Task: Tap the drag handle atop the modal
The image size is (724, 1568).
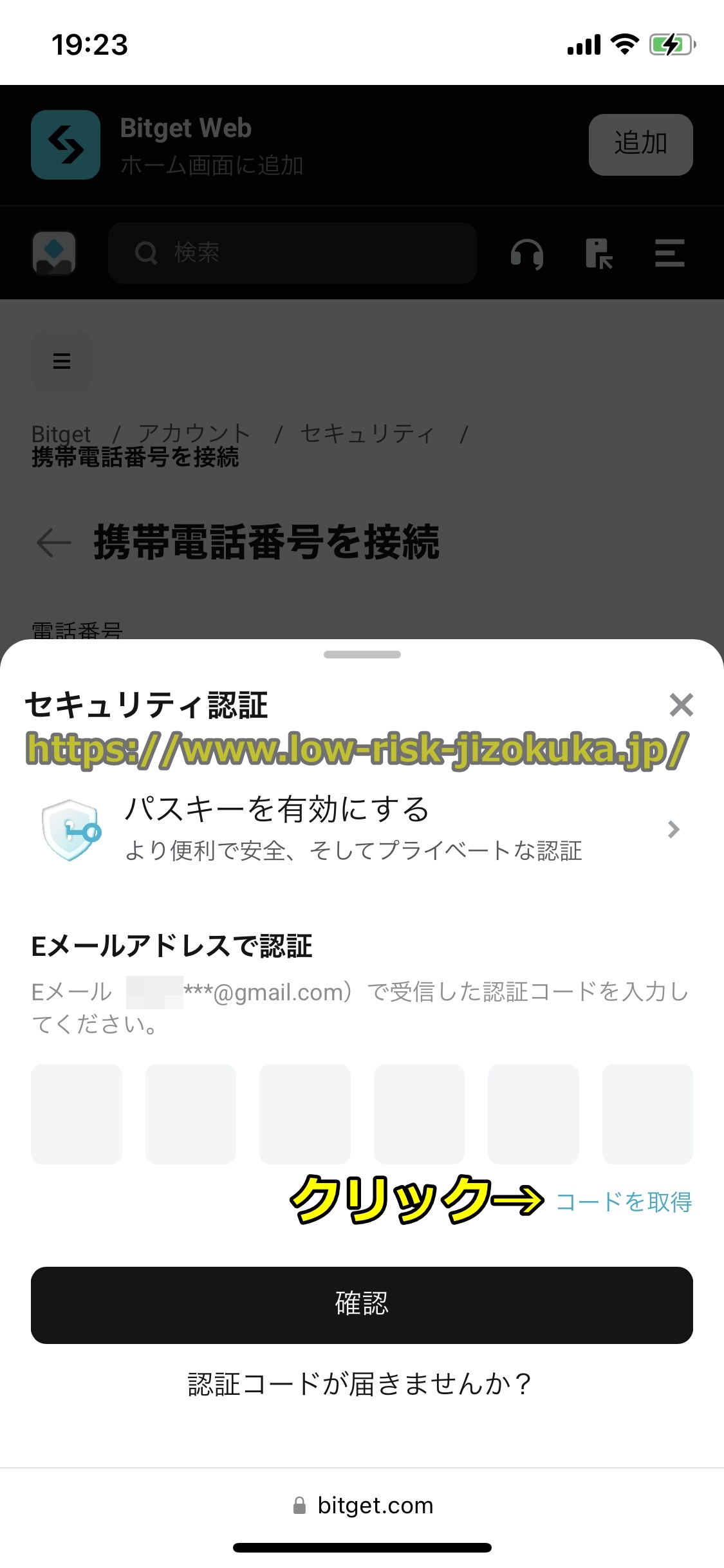Action: coord(362,655)
